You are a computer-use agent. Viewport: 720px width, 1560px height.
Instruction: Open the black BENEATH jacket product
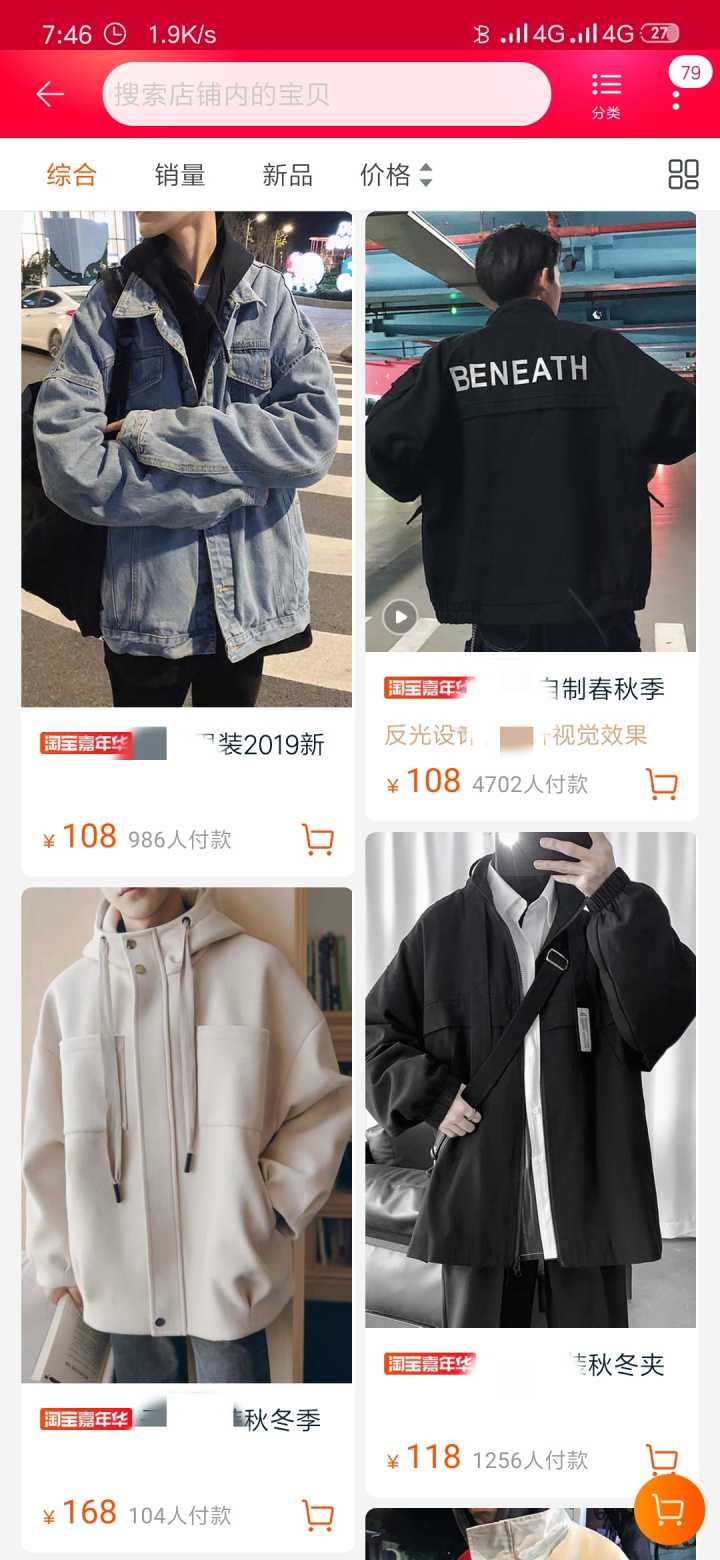530,432
